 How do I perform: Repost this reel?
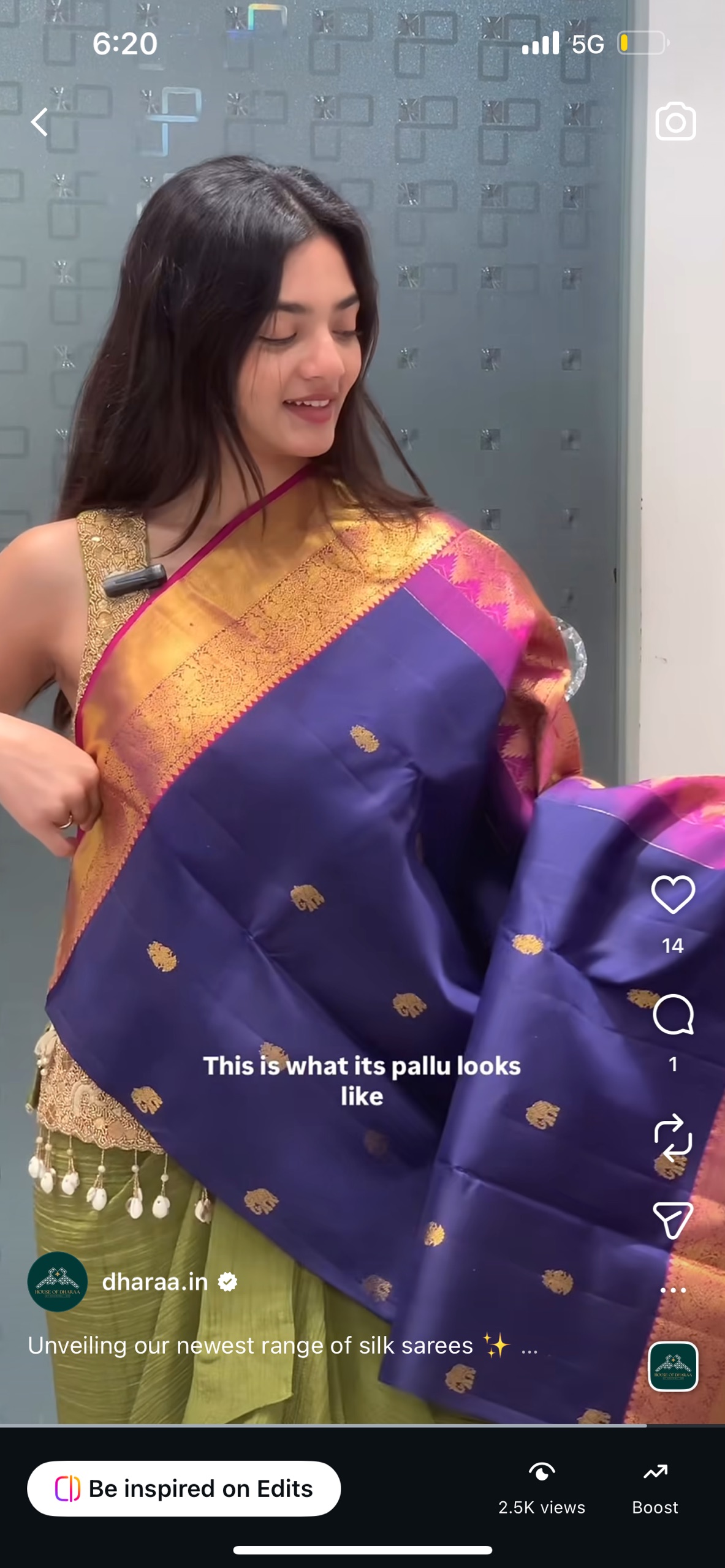point(673,1137)
